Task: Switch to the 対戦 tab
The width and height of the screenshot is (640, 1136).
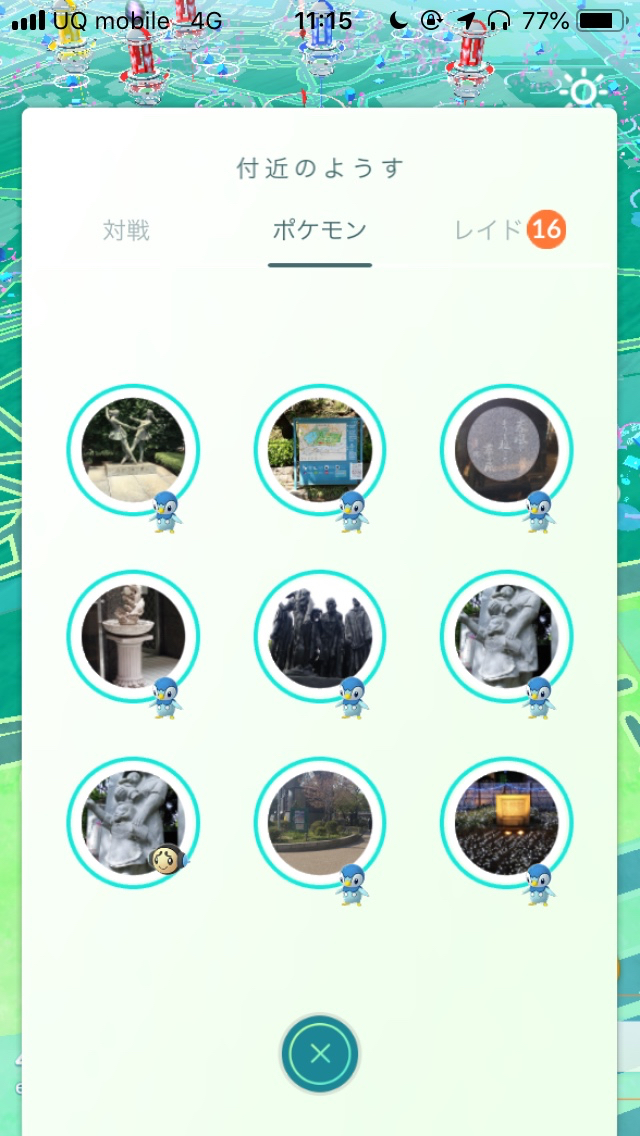Action: 126,231
